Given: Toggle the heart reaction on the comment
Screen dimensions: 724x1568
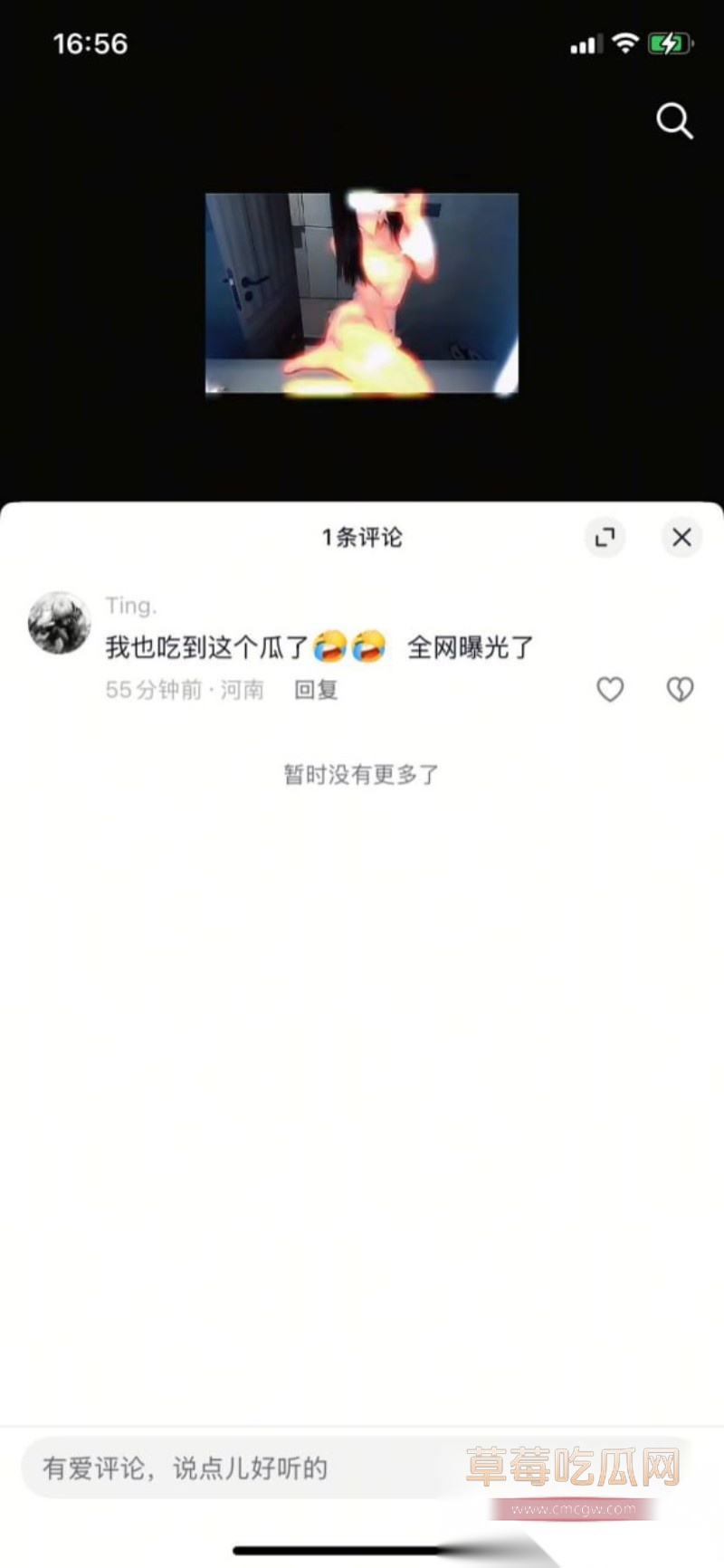Looking at the screenshot, I should 609,689.
